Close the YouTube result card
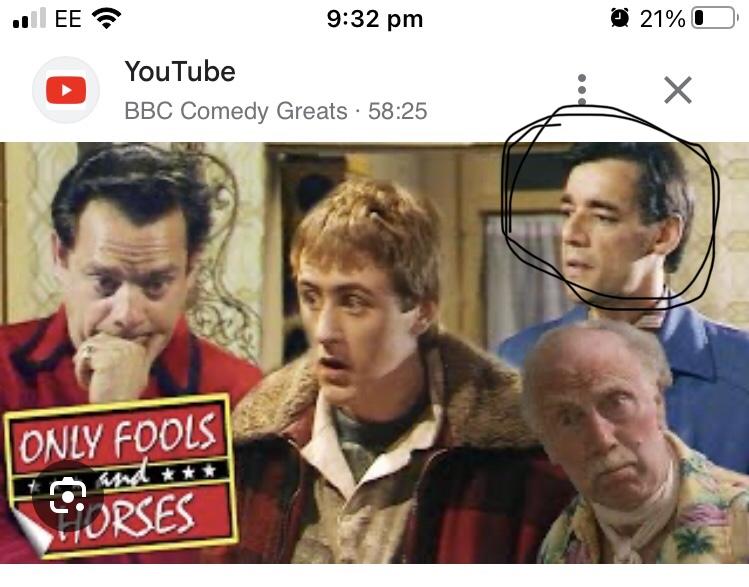 click(x=678, y=90)
